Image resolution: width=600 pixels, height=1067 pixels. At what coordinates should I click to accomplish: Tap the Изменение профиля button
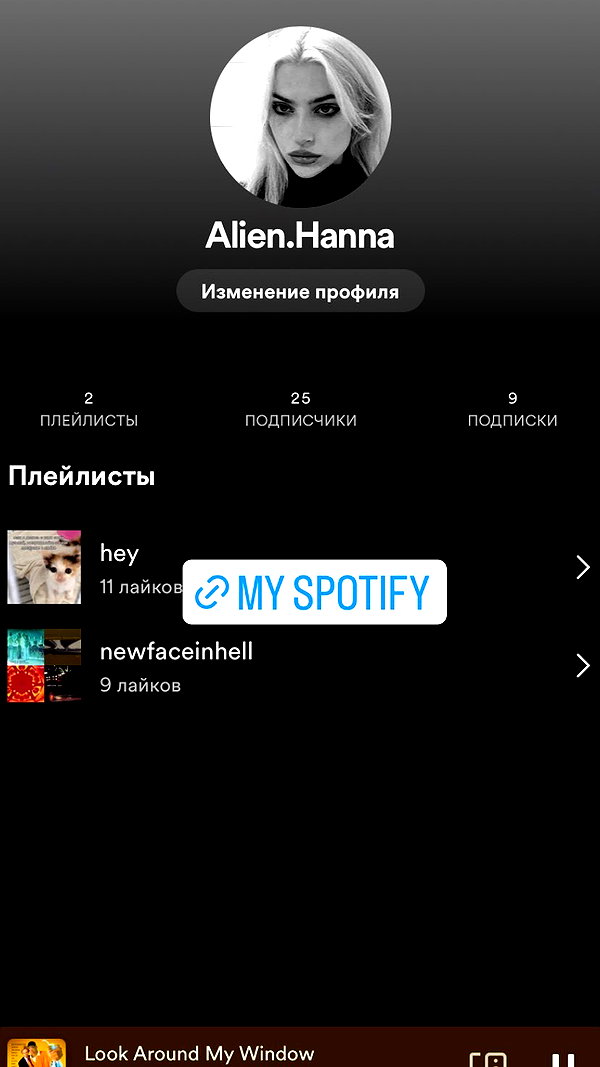pyautogui.click(x=300, y=291)
